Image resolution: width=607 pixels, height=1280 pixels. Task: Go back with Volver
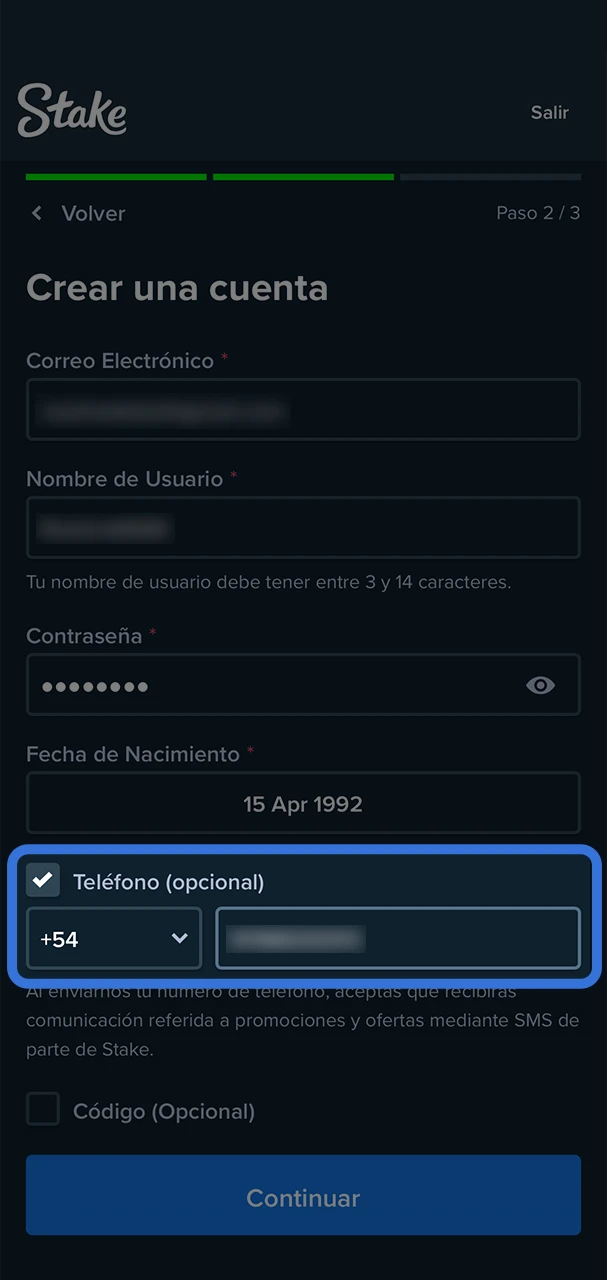tap(78, 213)
